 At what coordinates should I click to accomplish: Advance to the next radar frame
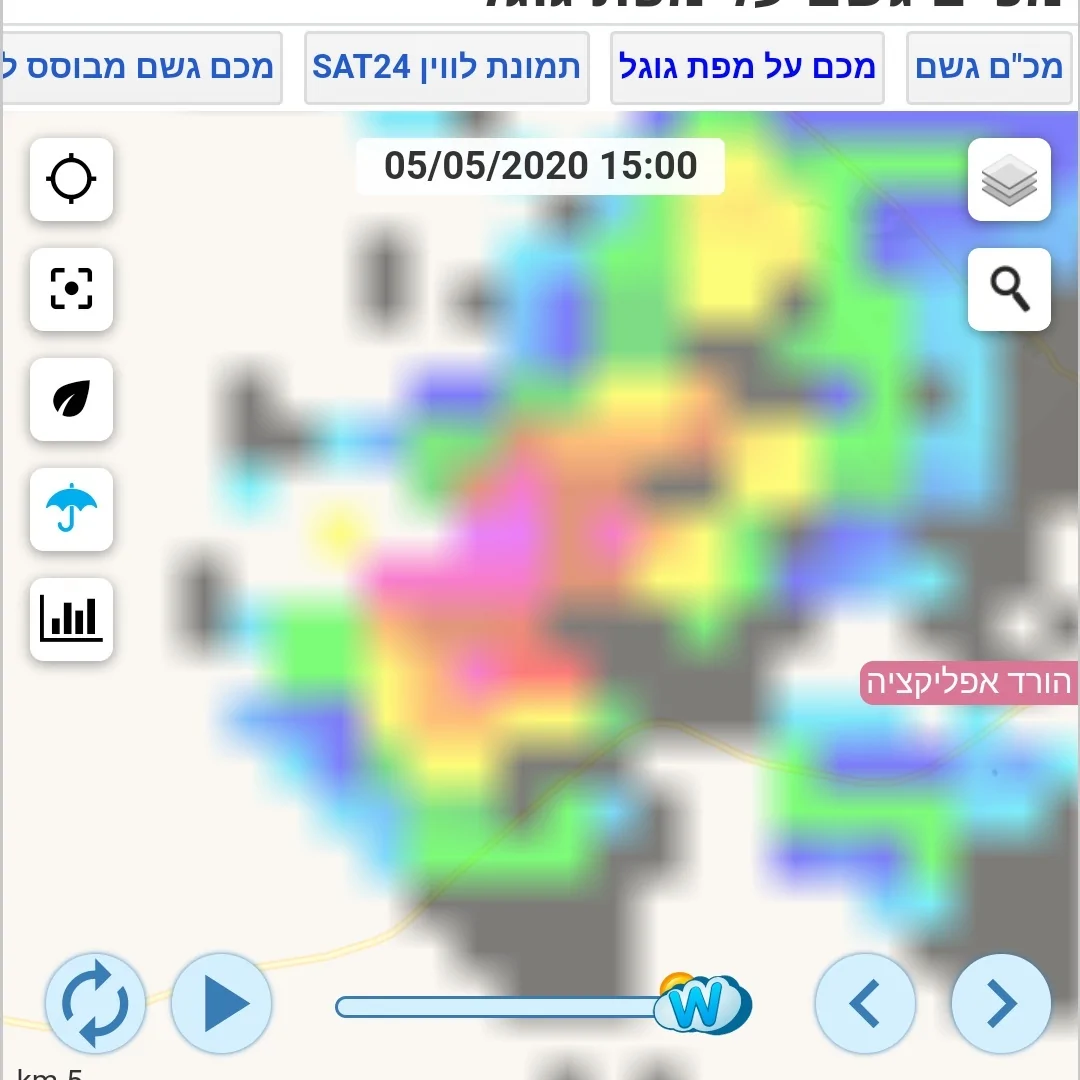[1001, 1003]
